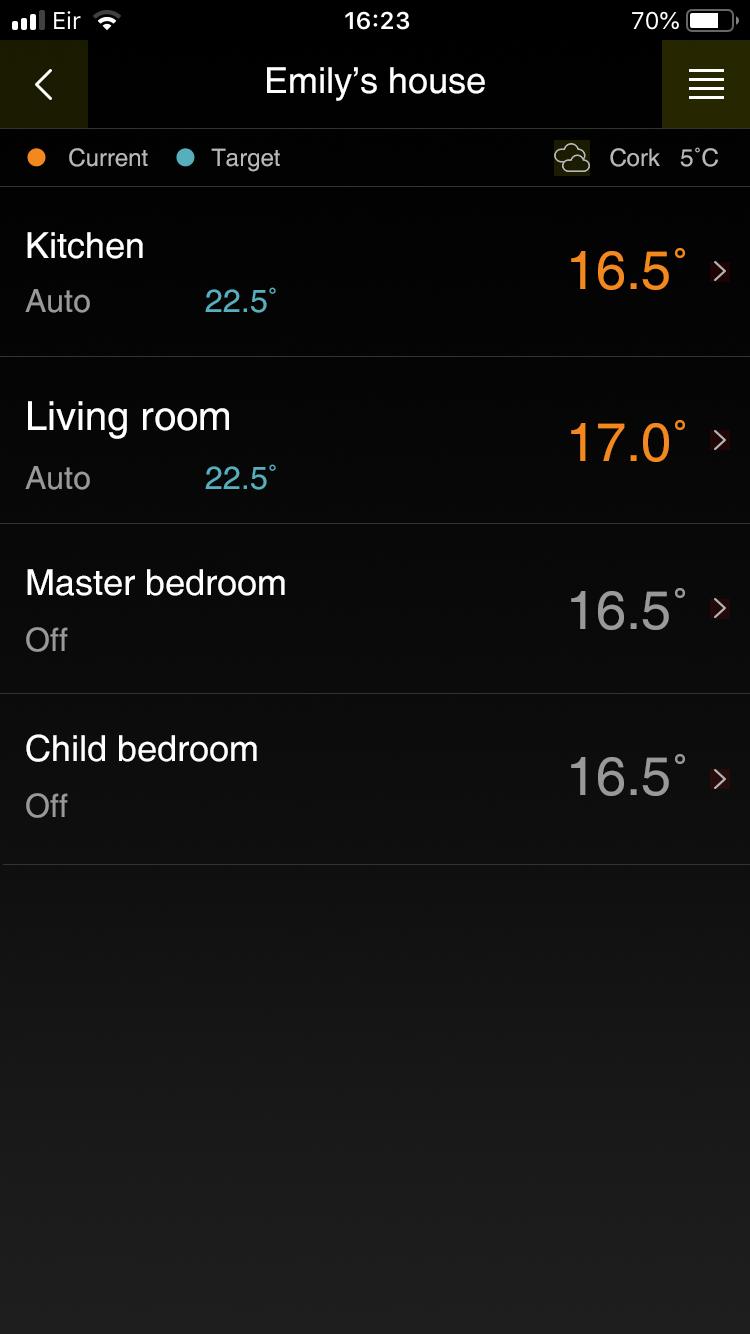Open the hamburger menu

[x=706, y=84]
